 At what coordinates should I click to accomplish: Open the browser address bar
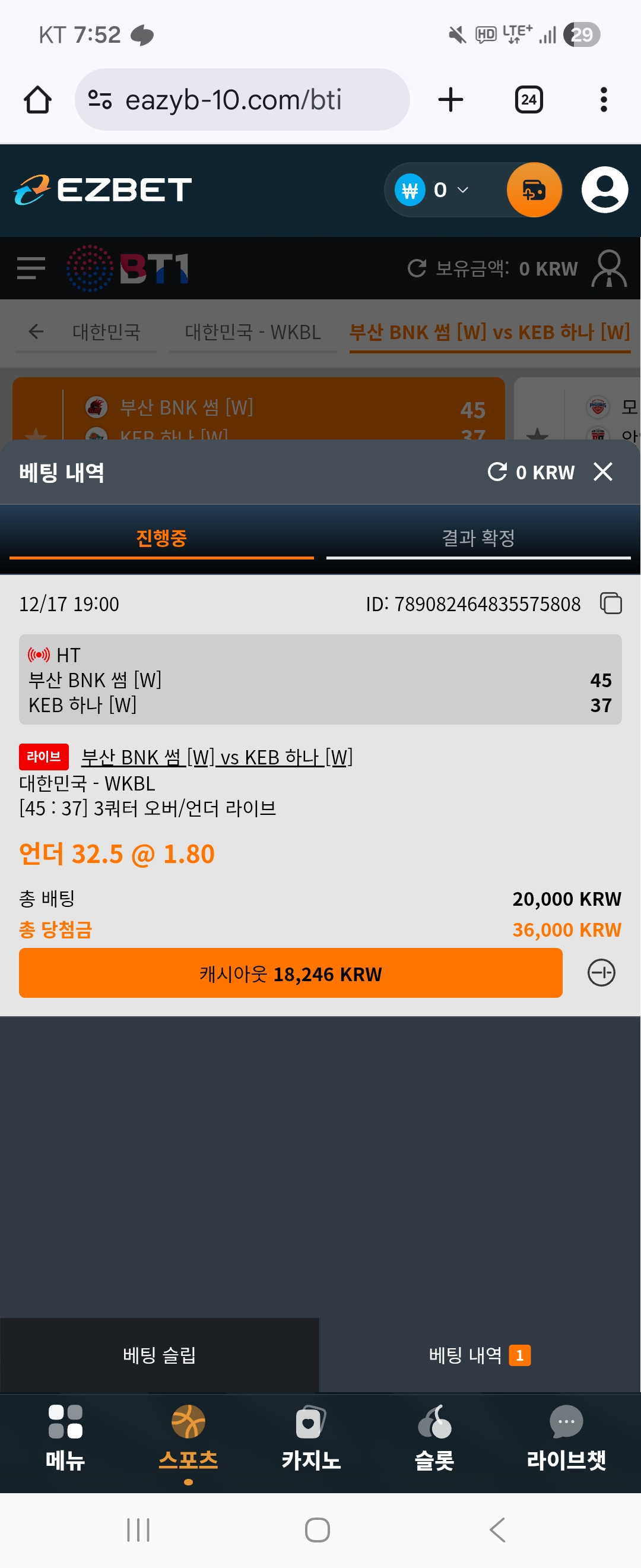pyautogui.click(x=242, y=100)
